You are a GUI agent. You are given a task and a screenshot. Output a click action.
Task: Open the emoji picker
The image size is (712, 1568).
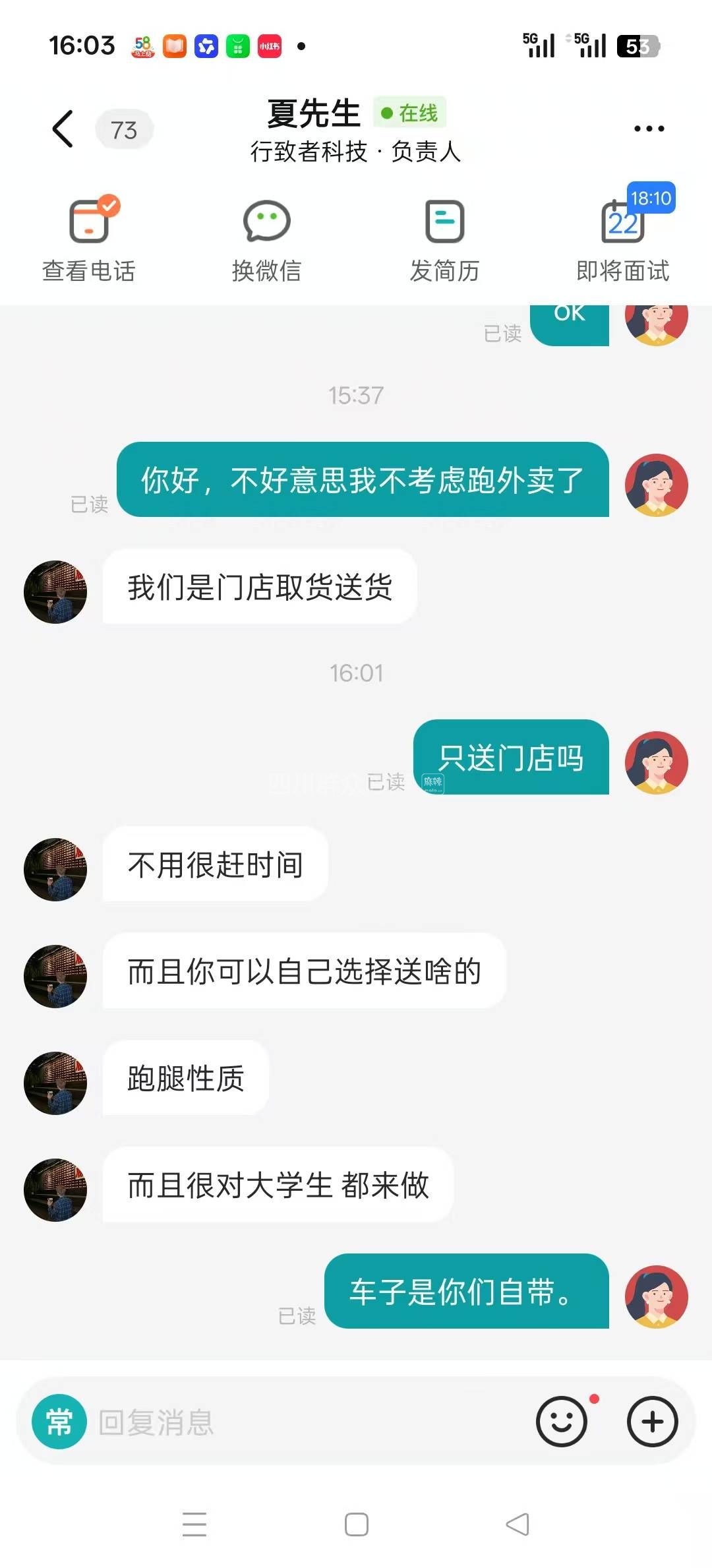click(x=562, y=1422)
